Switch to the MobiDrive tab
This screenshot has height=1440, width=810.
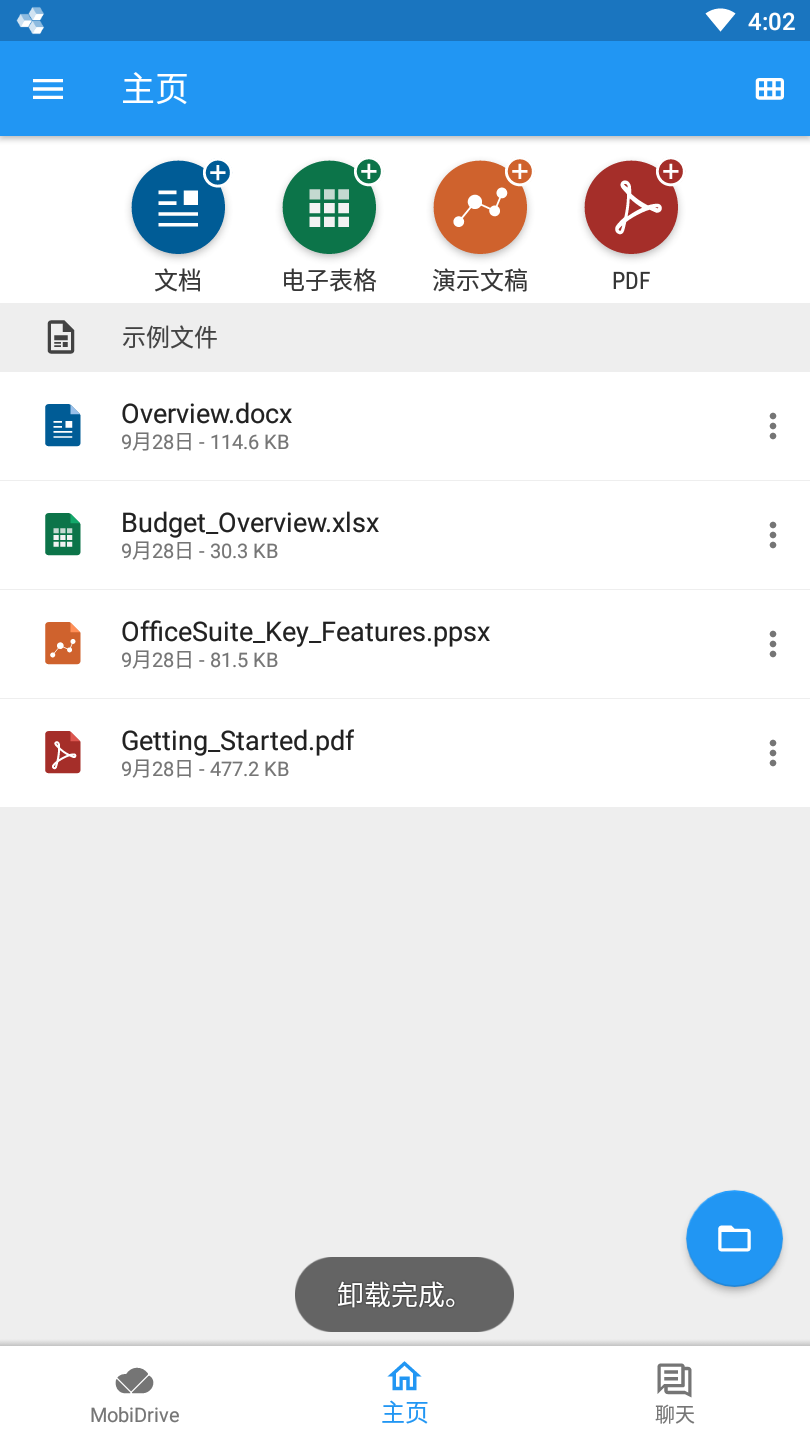pyautogui.click(x=134, y=1390)
